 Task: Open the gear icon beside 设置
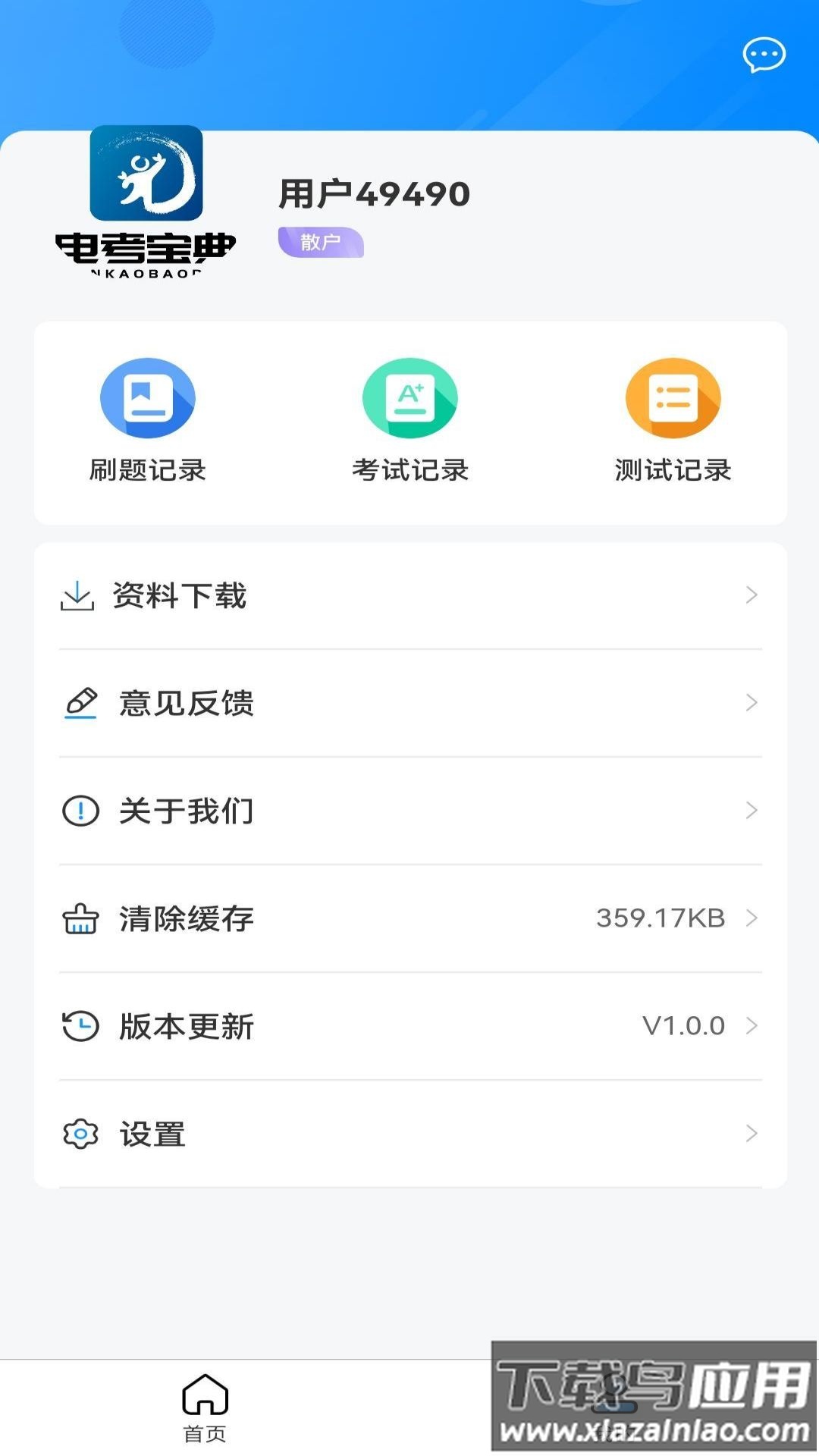tap(80, 1134)
